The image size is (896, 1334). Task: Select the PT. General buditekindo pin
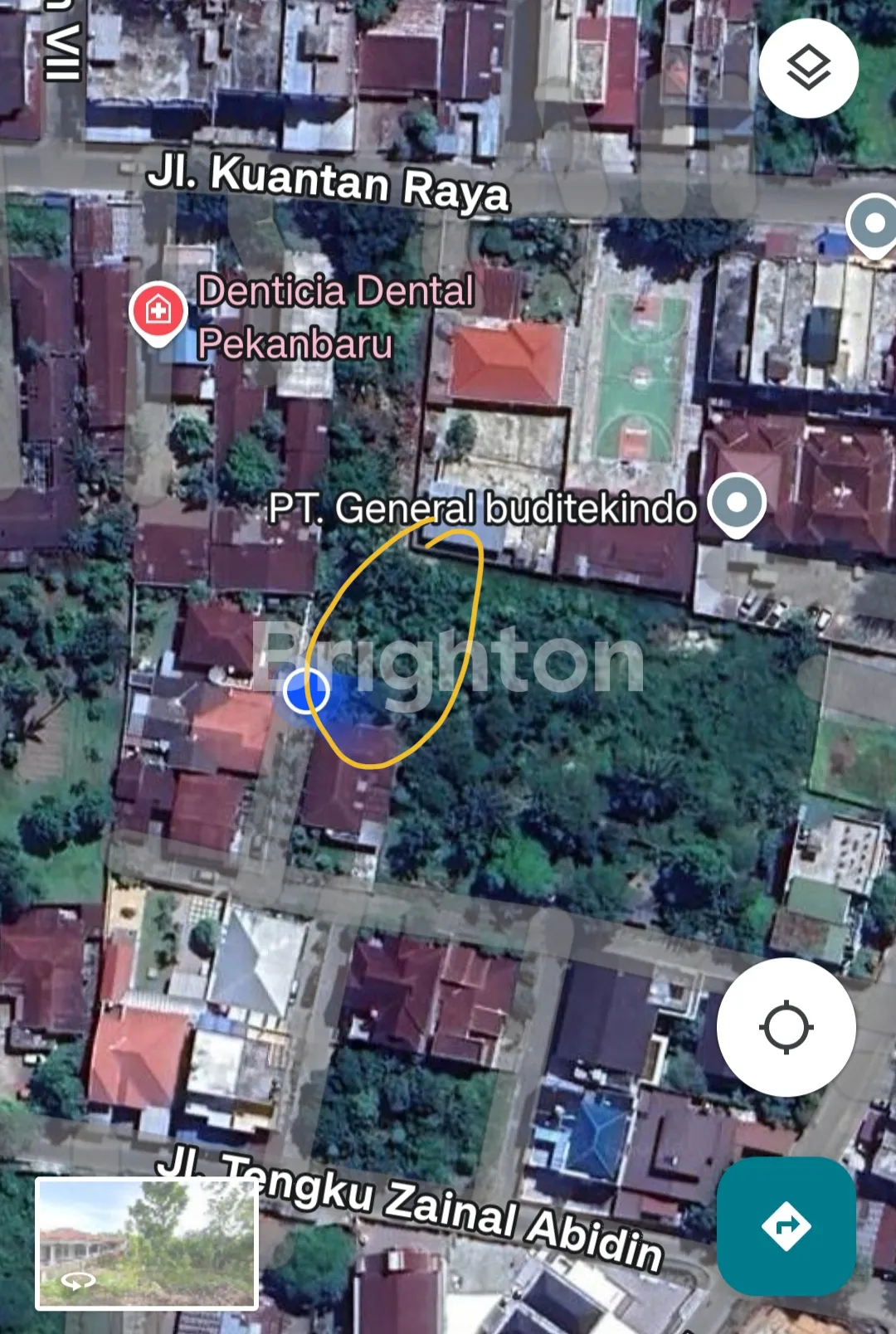737,504
